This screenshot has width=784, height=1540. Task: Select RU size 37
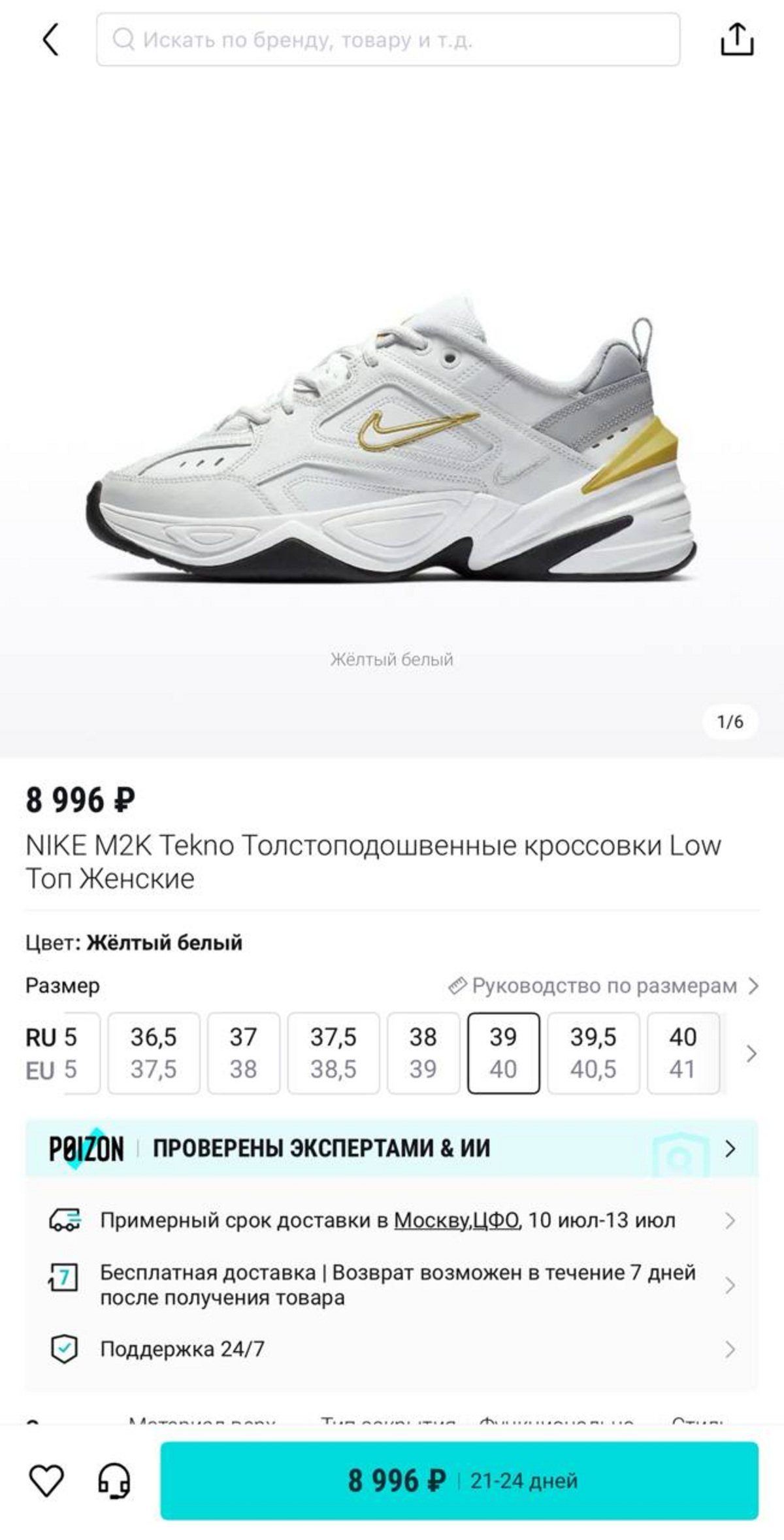[244, 1053]
